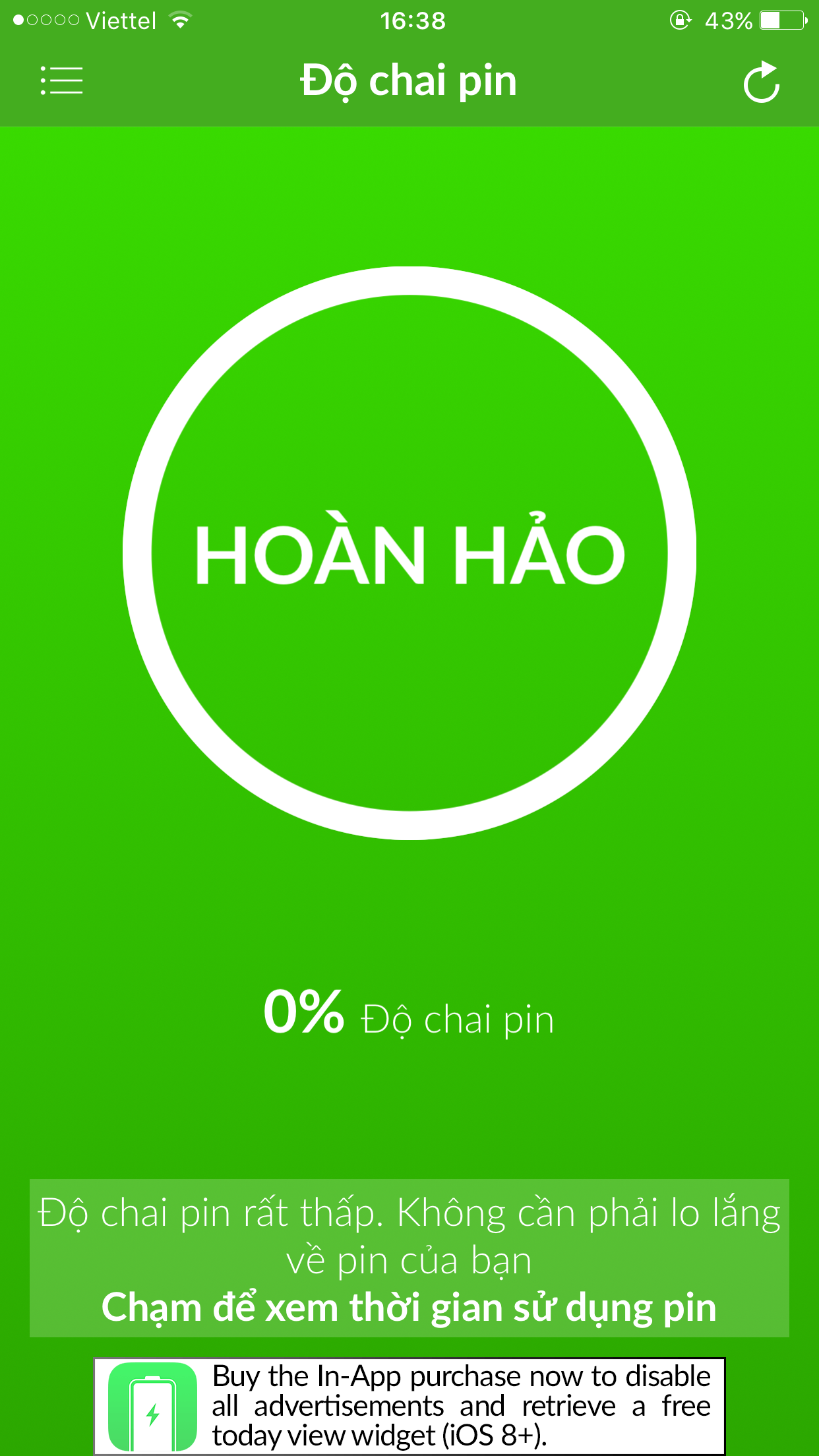Open the side menu list icon
Image resolution: width=819 pixels, height=1456 pixels.
point(61,80)
